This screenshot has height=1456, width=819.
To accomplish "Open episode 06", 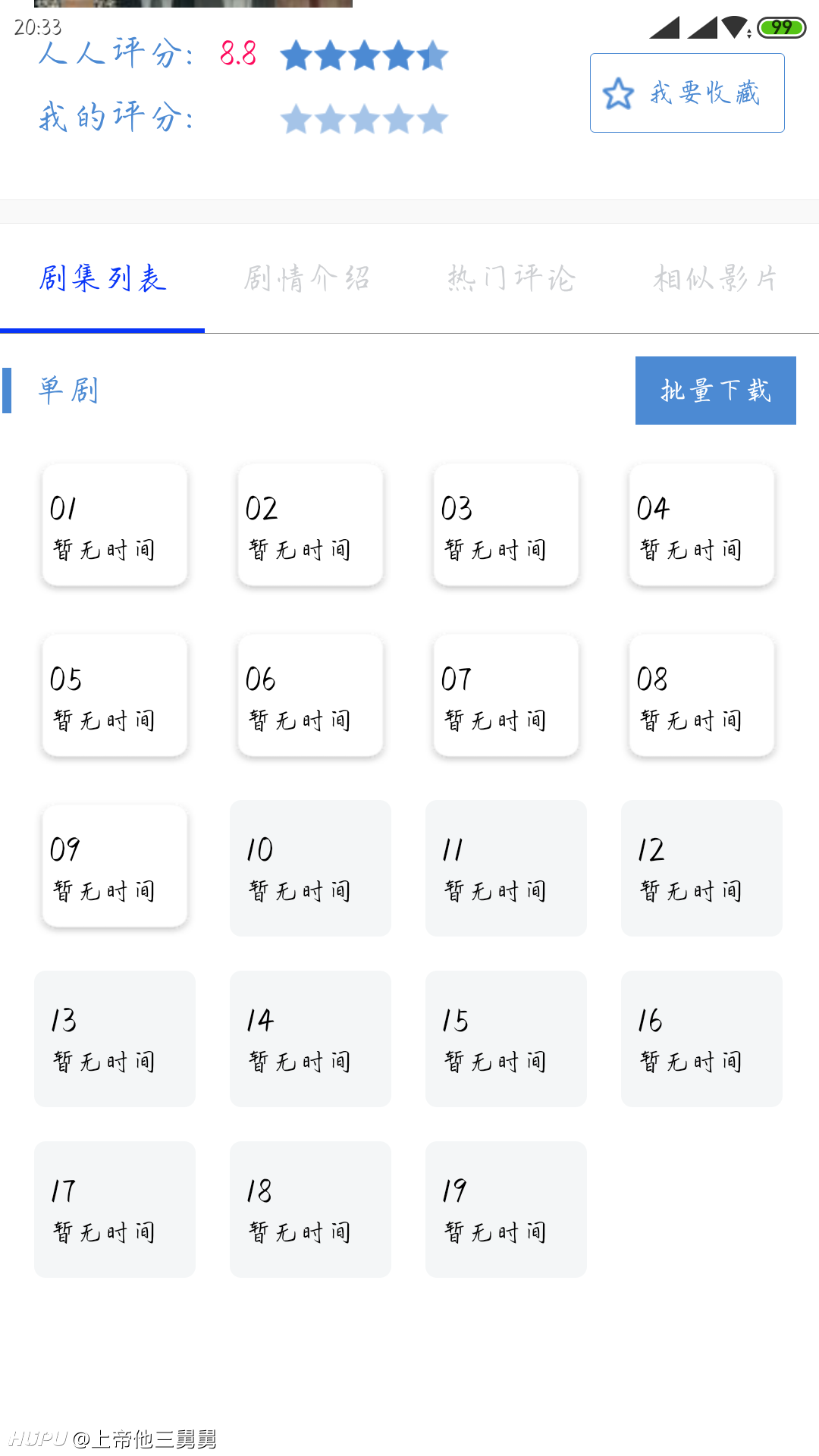I will [x=310, y=695].
